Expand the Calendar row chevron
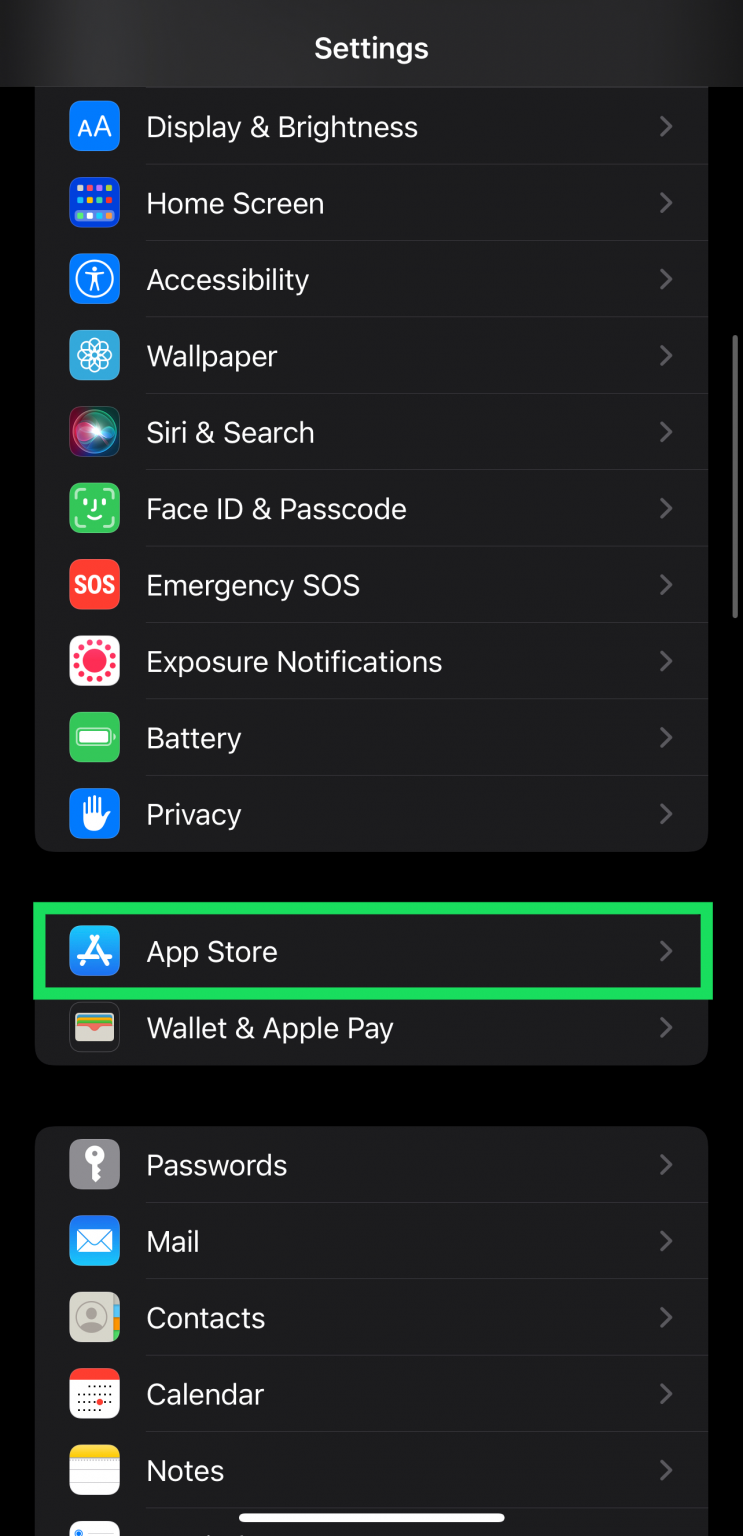The image size is (743, 1536). 666,1394
